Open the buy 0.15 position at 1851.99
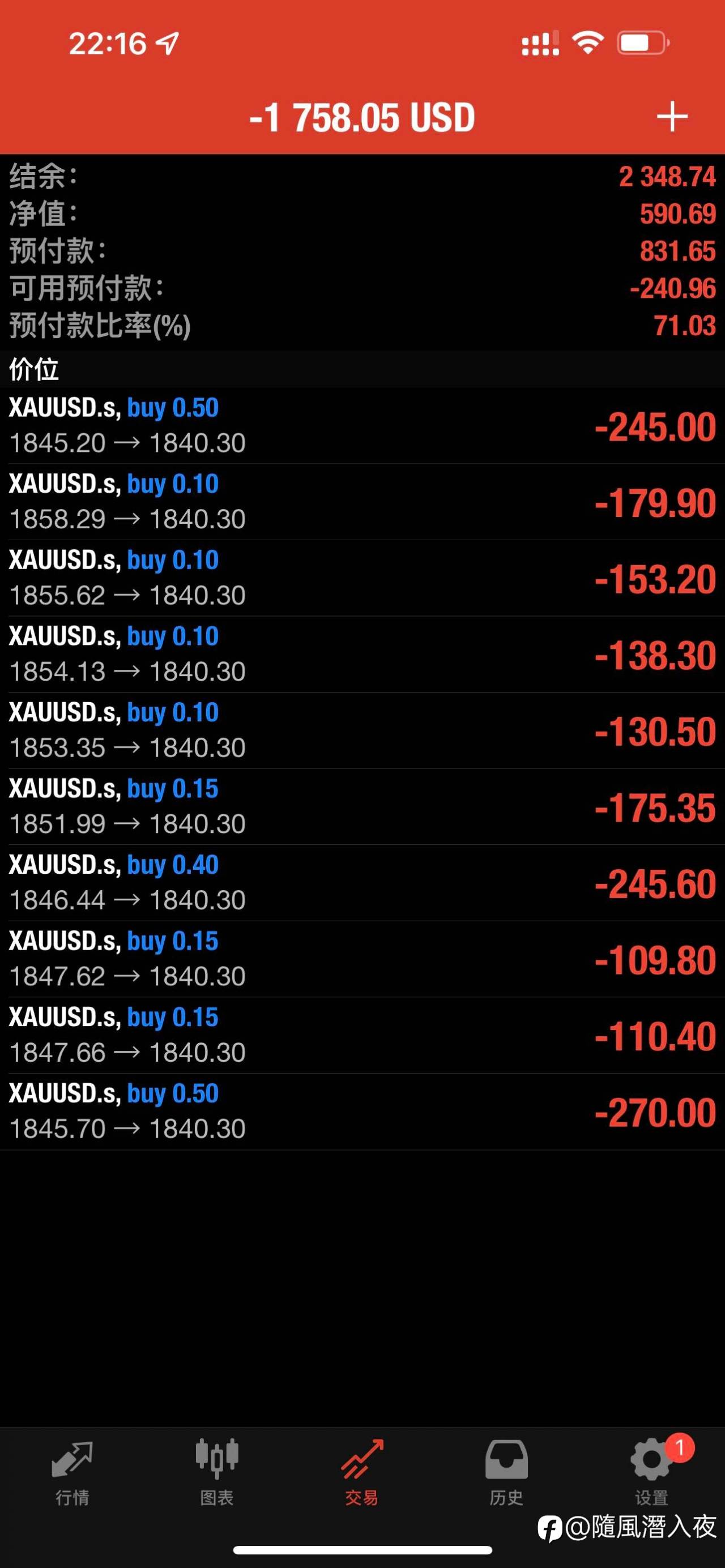 pos(362,806)
